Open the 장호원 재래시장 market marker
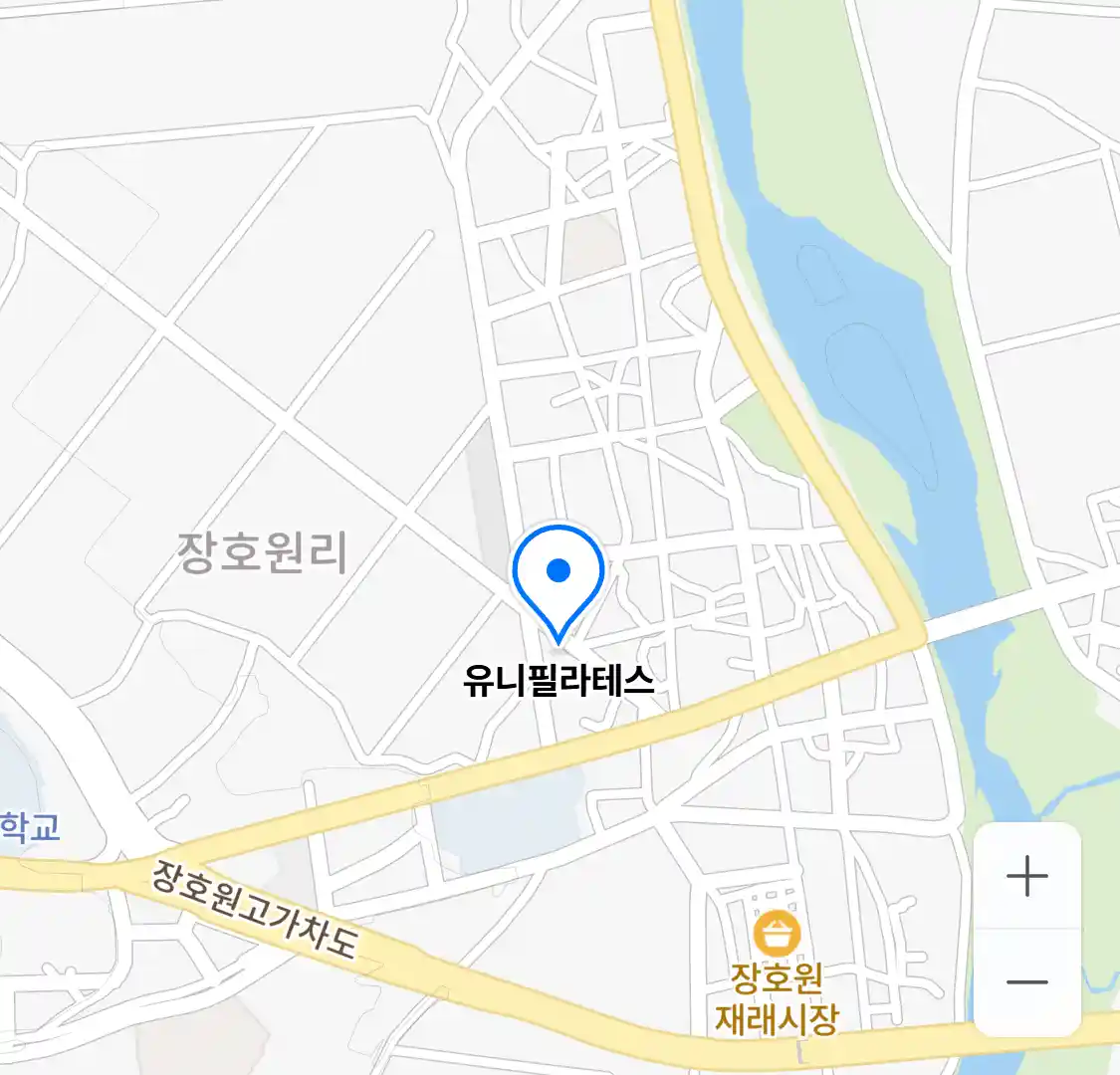The width and height of the screenshot is (1120, 1075). click(777, 935)
